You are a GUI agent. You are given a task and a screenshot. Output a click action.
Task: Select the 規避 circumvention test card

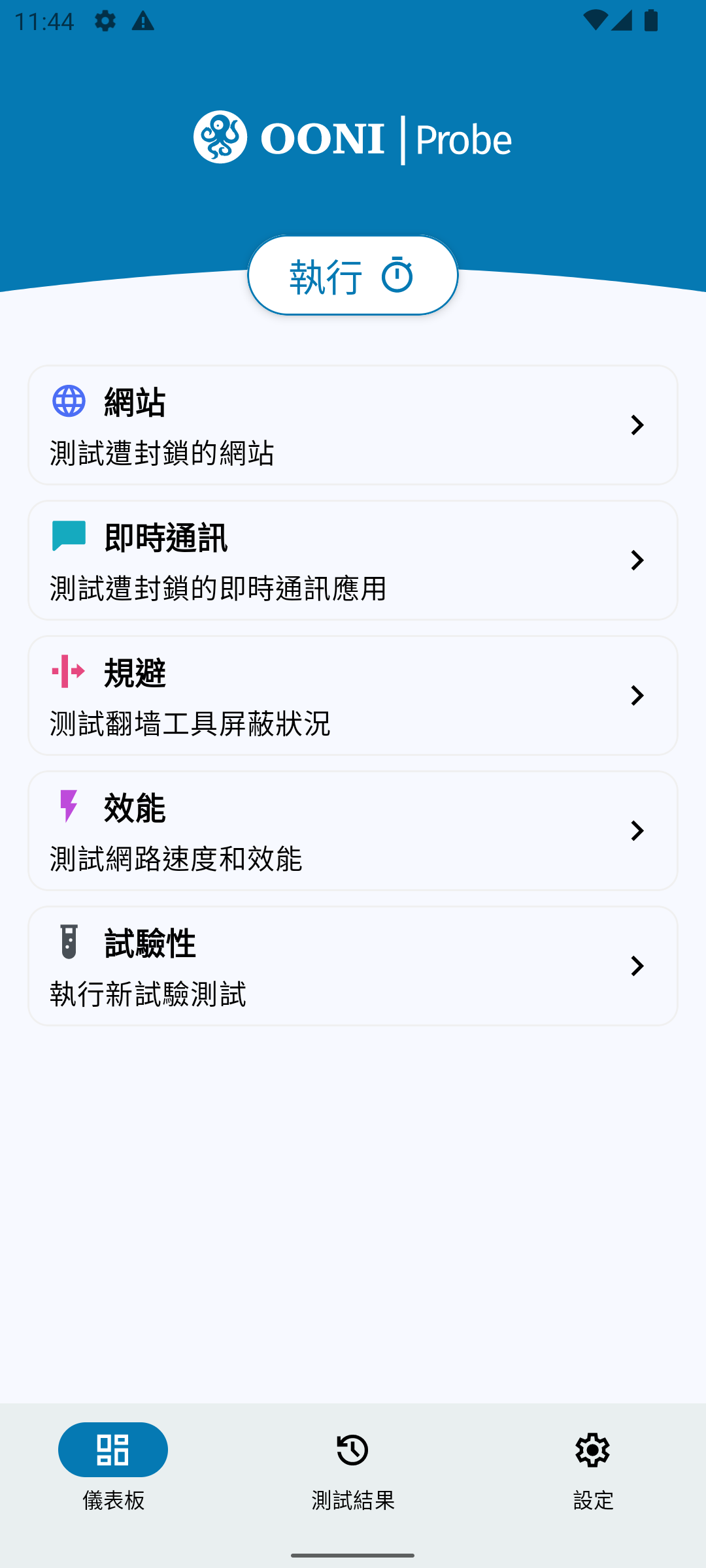click(x=352, y=696)
